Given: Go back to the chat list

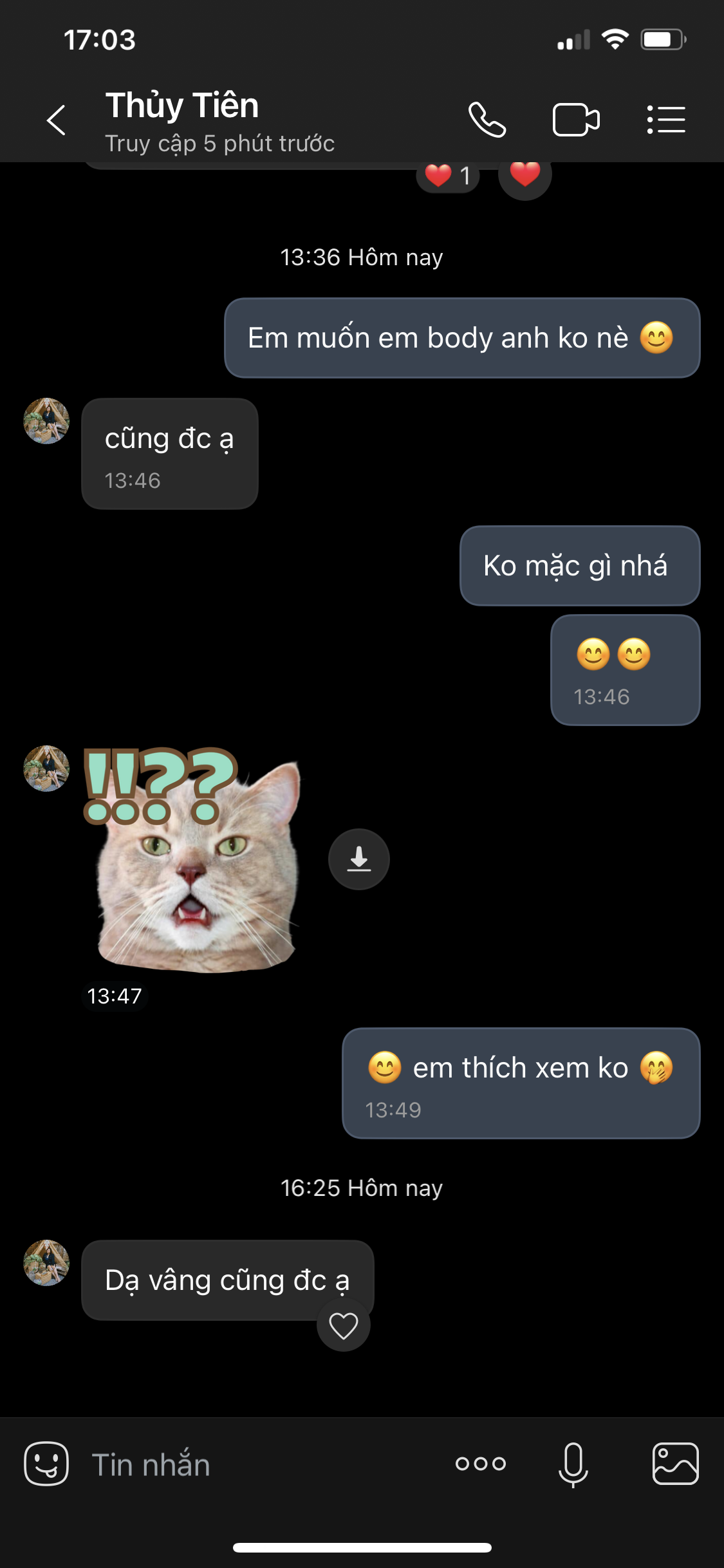Looking at the screenshot, I should click(x=57, y=120).
